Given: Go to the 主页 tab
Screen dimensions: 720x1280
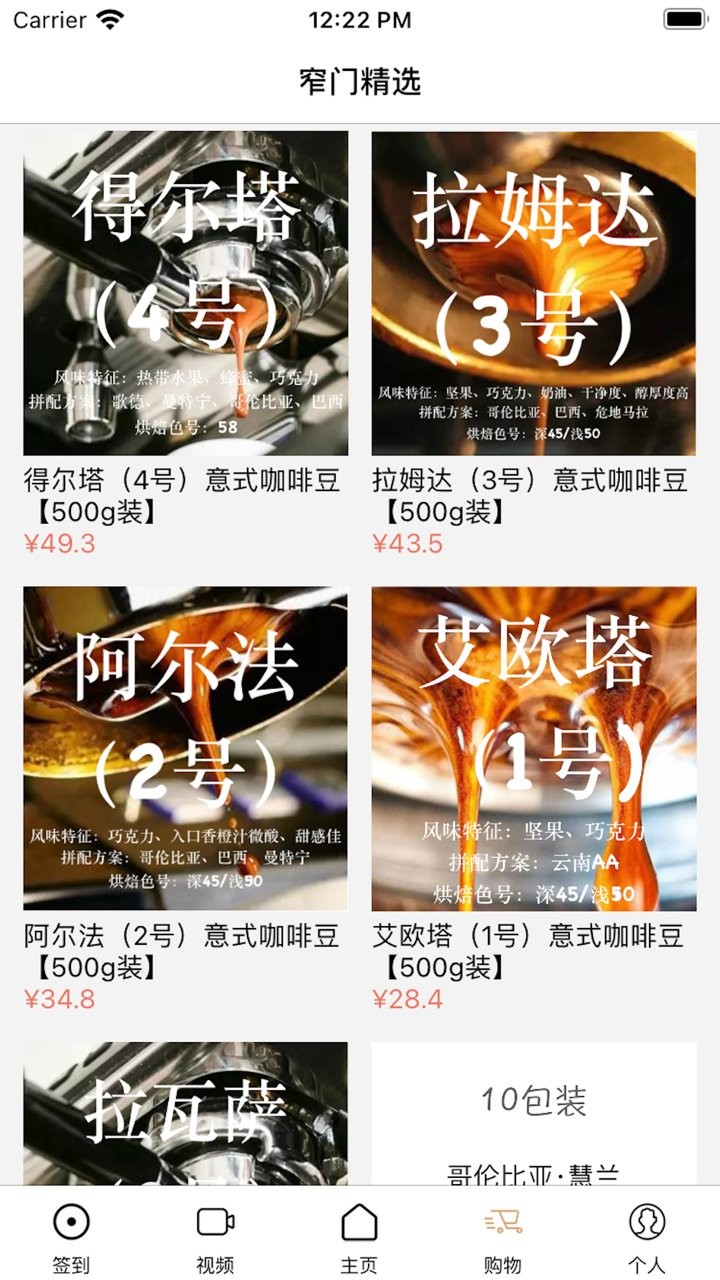Looking at the screenshot, I should coord(359,1238).
